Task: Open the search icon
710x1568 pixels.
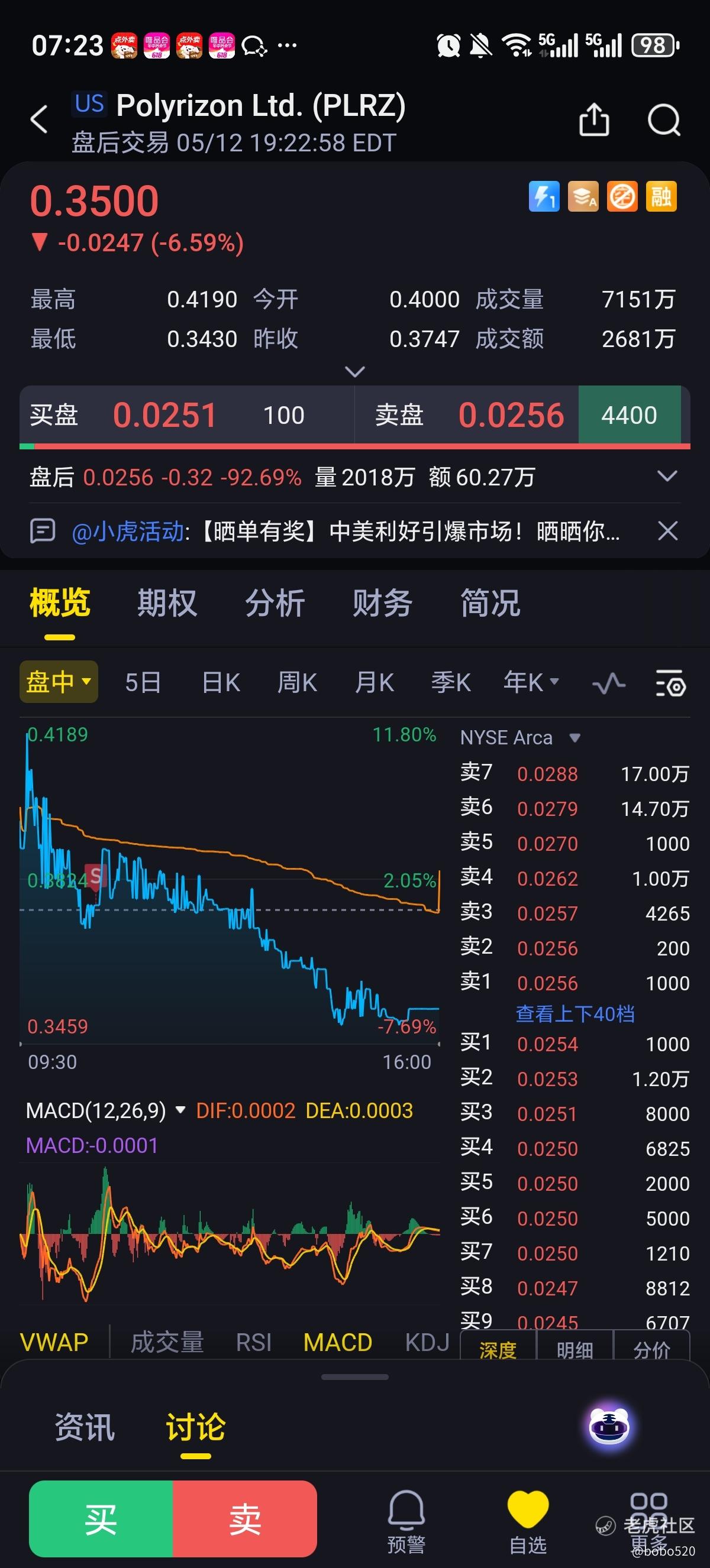Action: [x=664, y=119]
